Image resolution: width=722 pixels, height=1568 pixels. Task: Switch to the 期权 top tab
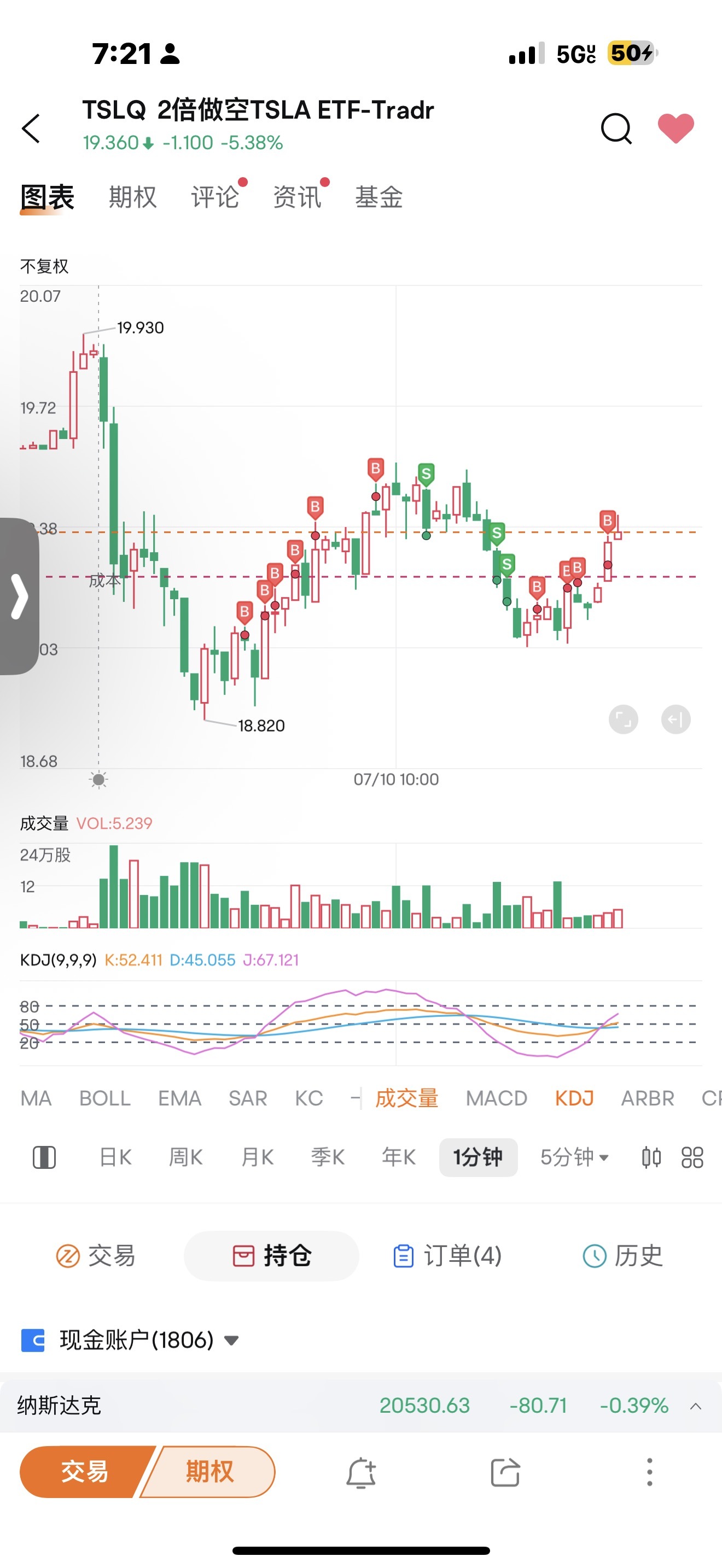[x=133, y=197]
